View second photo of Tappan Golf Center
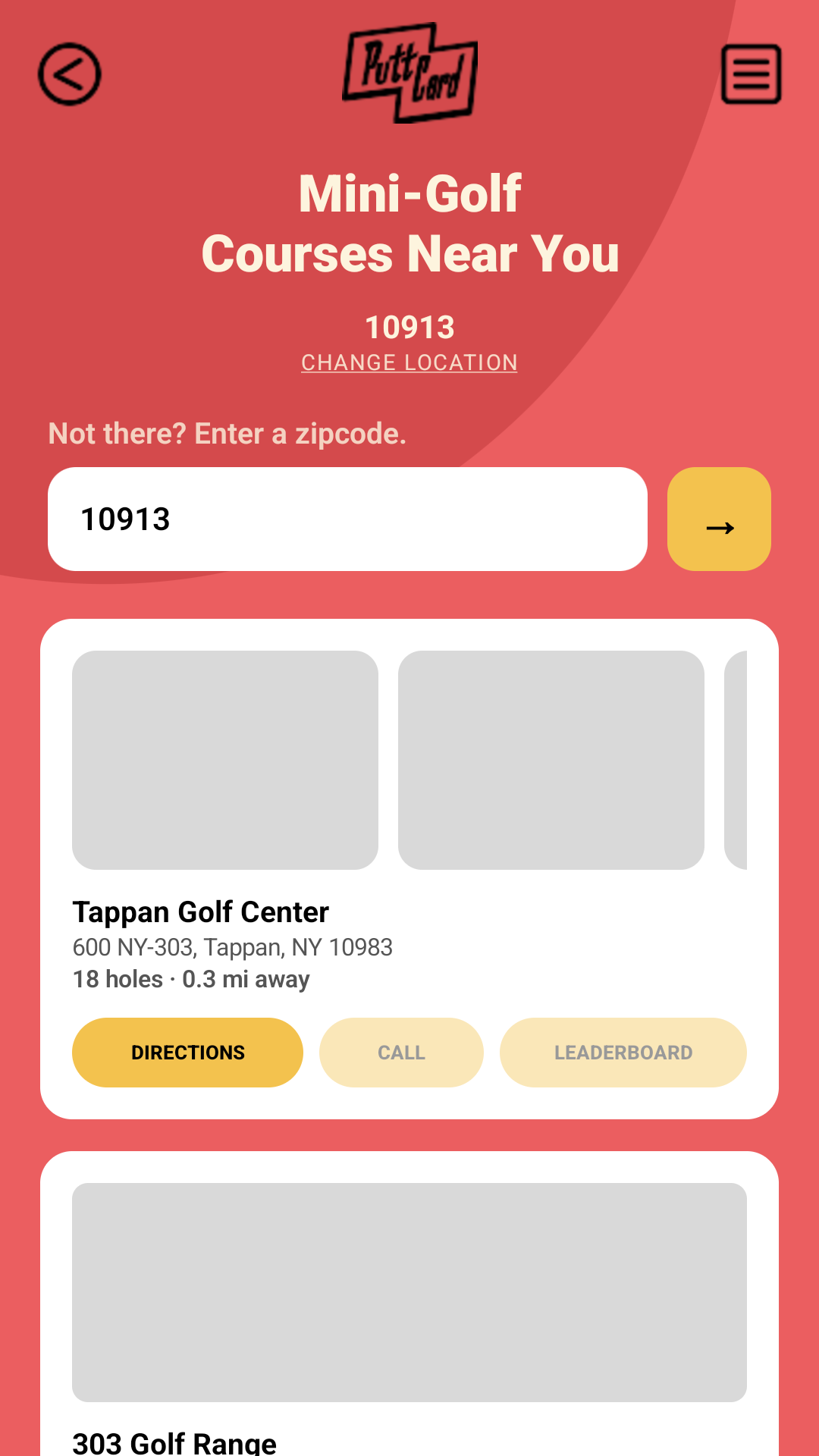 [551, 760]
